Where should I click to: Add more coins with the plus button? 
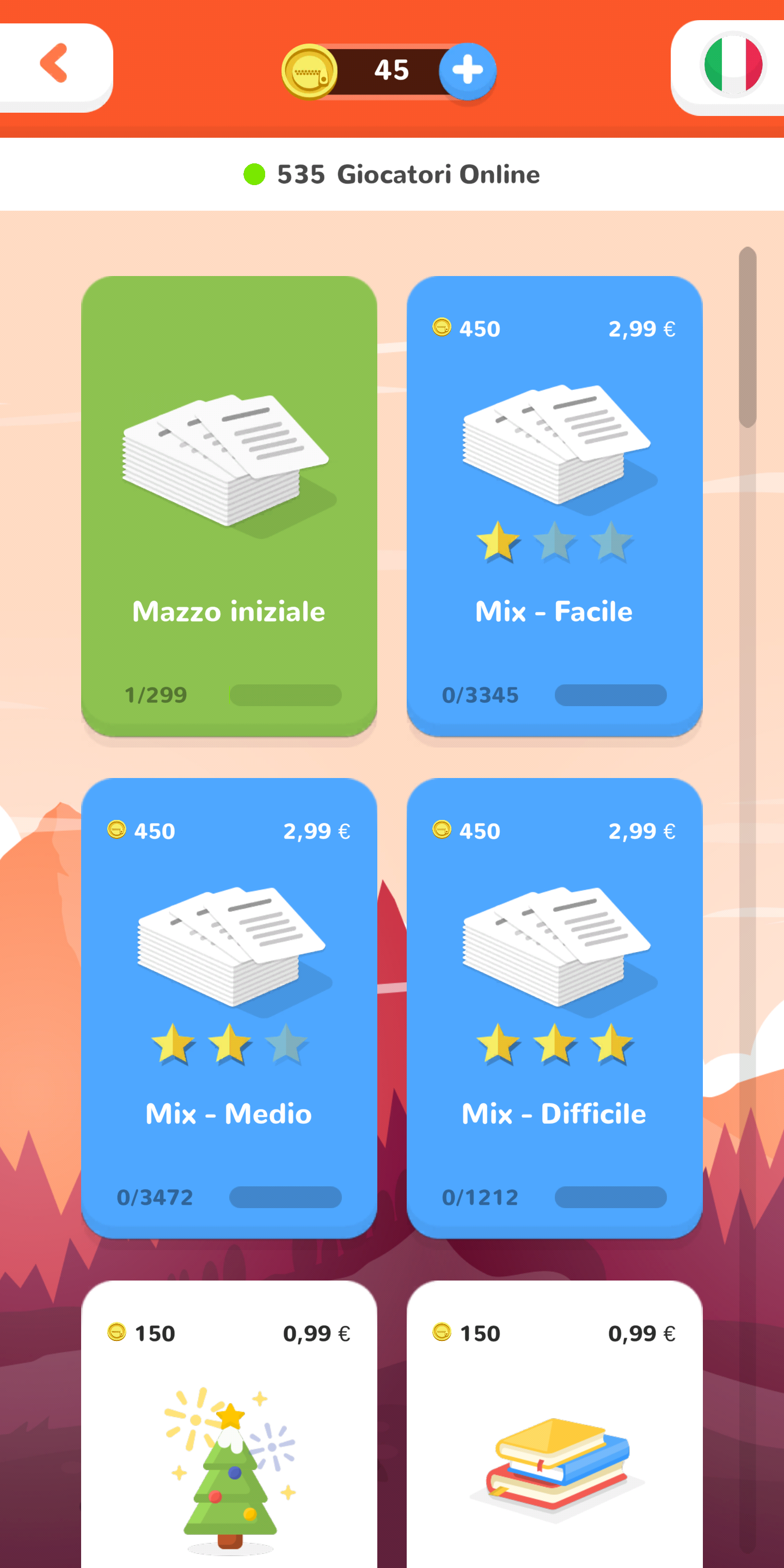(468, 71)
